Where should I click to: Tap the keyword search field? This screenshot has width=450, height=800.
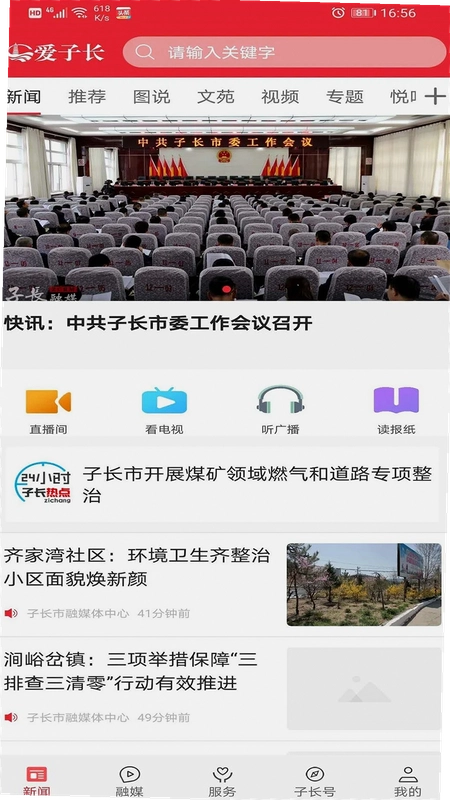click(285, 52)
